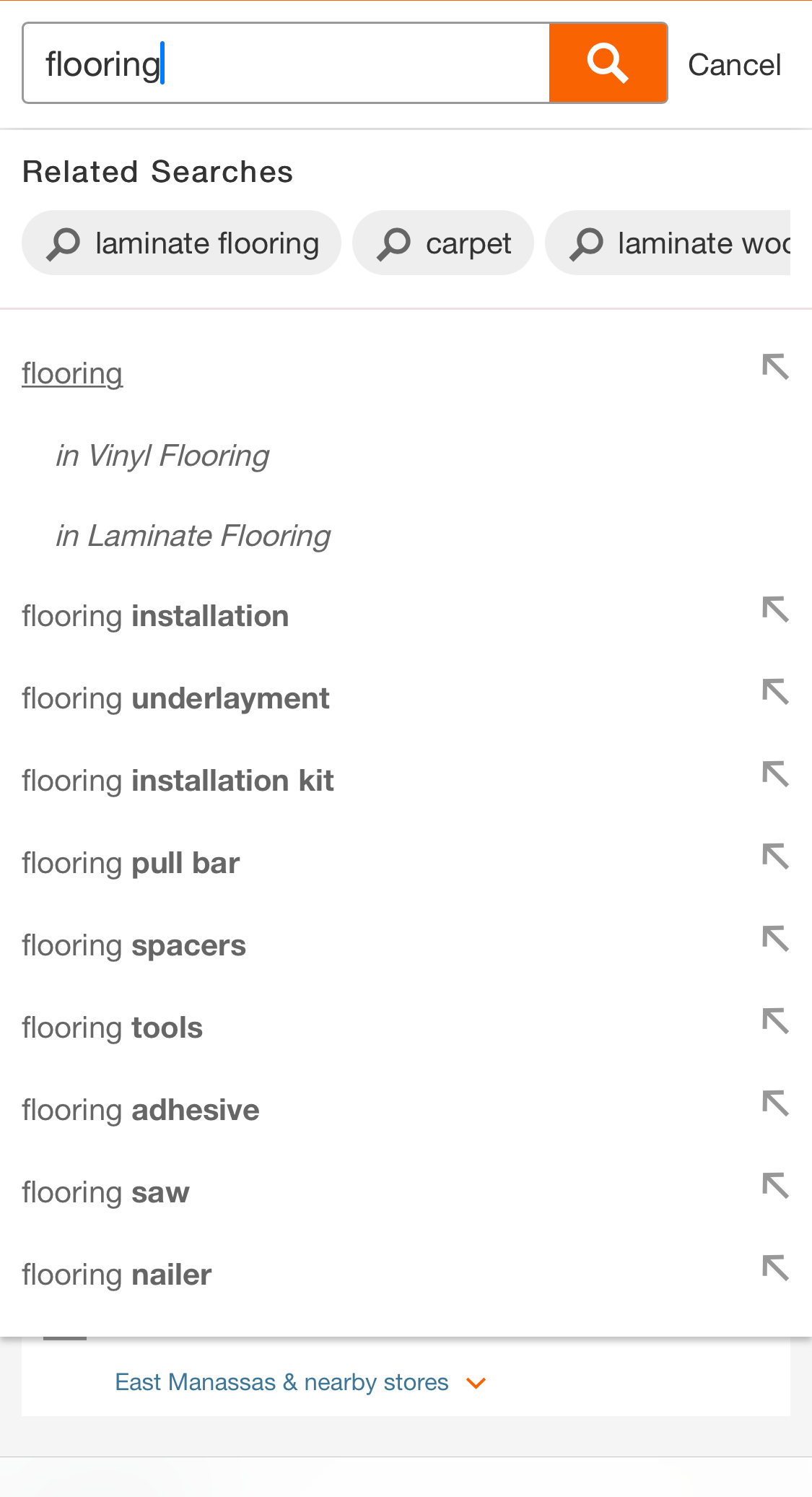Open the partially visible "laminate wood" related search
Viewport: 812px width, 1497px height.
click(x=686, y=243)
